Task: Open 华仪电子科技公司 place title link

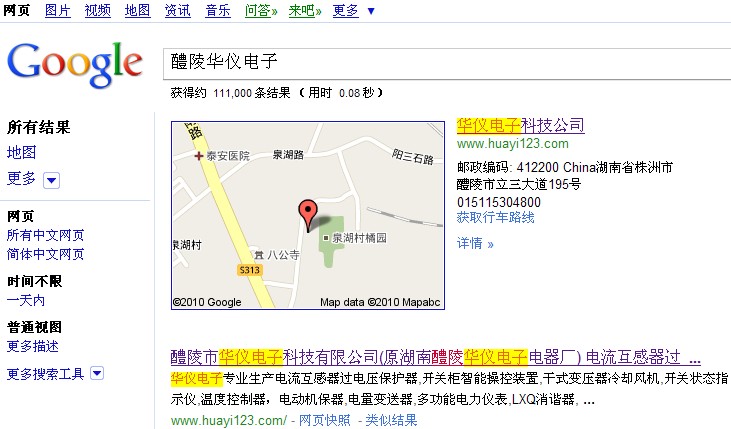Action: pos(520,125)
